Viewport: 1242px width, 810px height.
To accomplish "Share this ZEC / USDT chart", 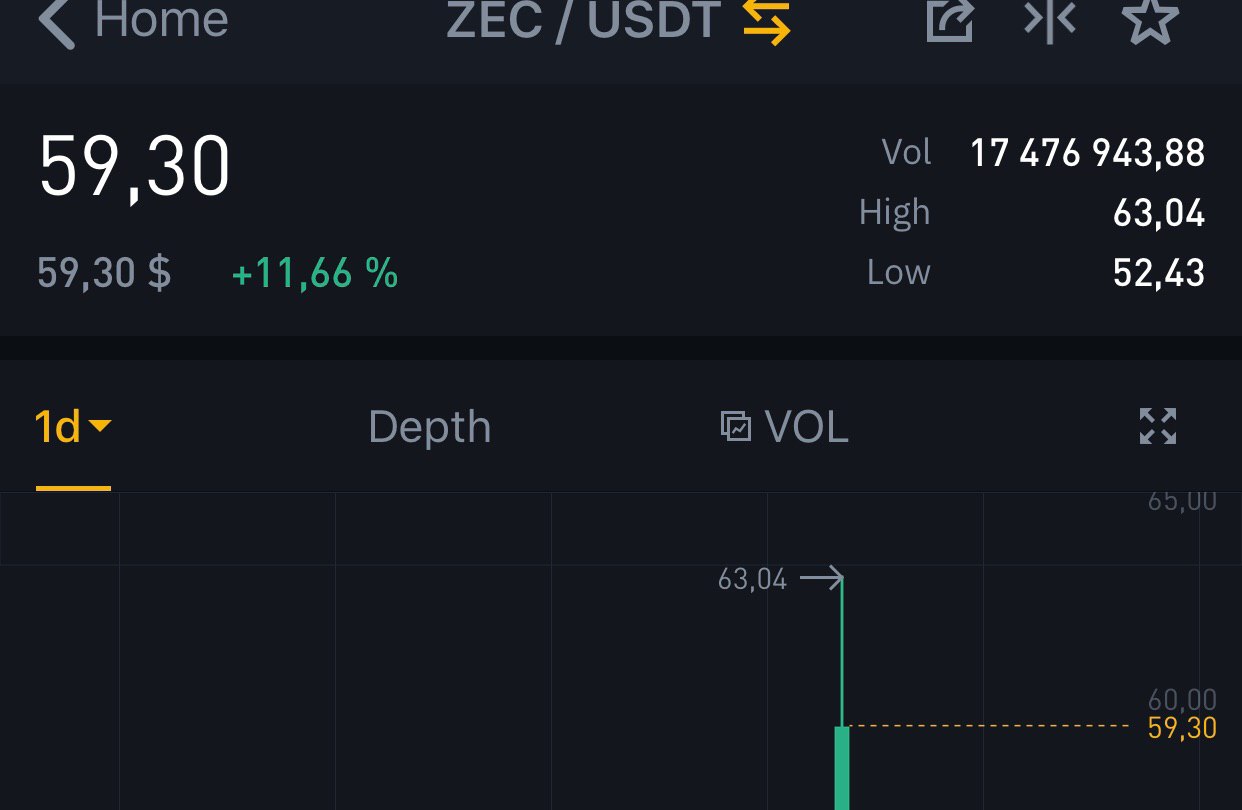I will 950,20.
